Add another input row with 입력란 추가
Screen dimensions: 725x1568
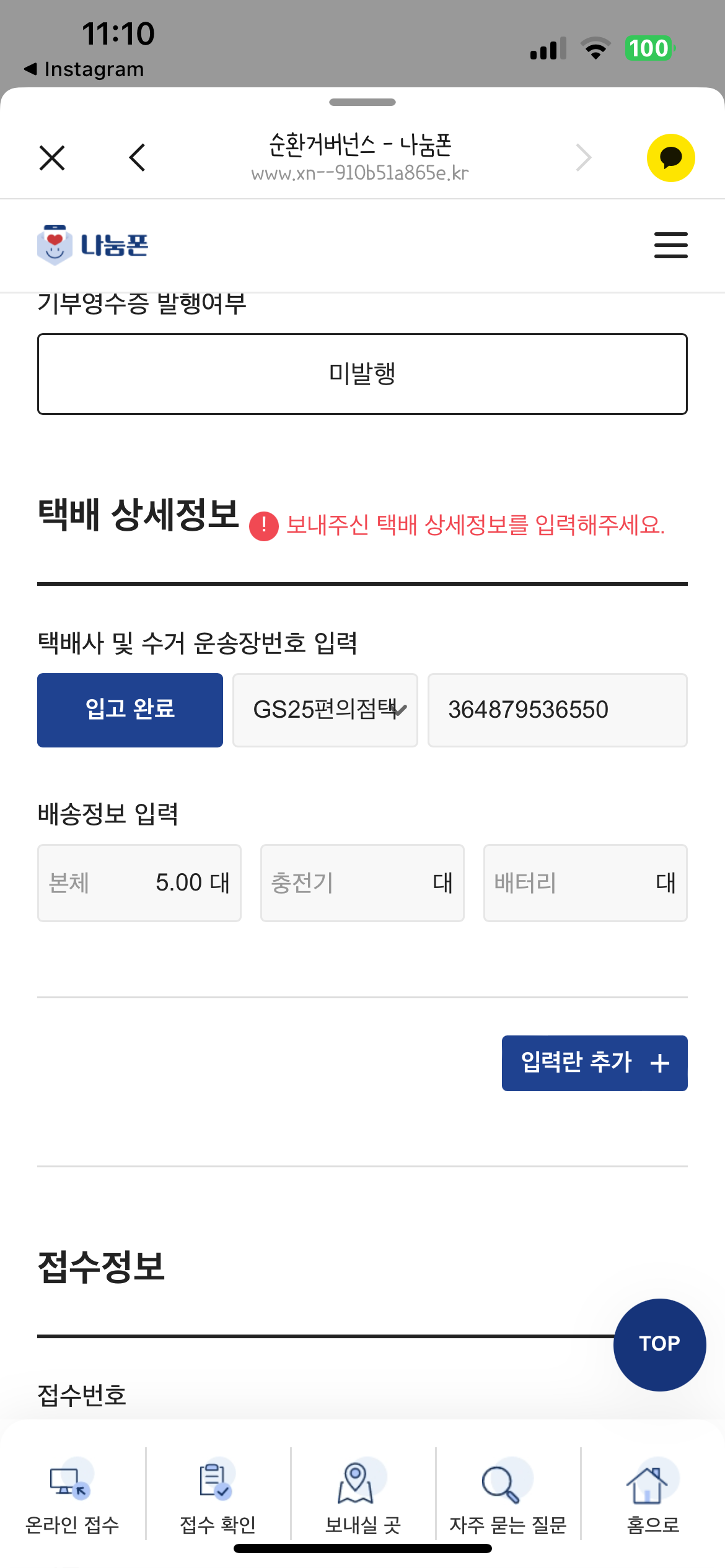coord(594,1063)
